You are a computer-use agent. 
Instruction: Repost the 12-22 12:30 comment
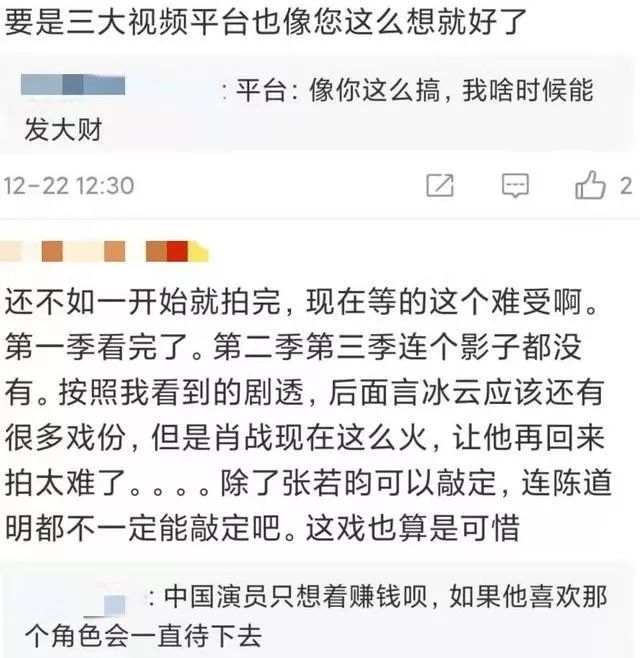440,185
